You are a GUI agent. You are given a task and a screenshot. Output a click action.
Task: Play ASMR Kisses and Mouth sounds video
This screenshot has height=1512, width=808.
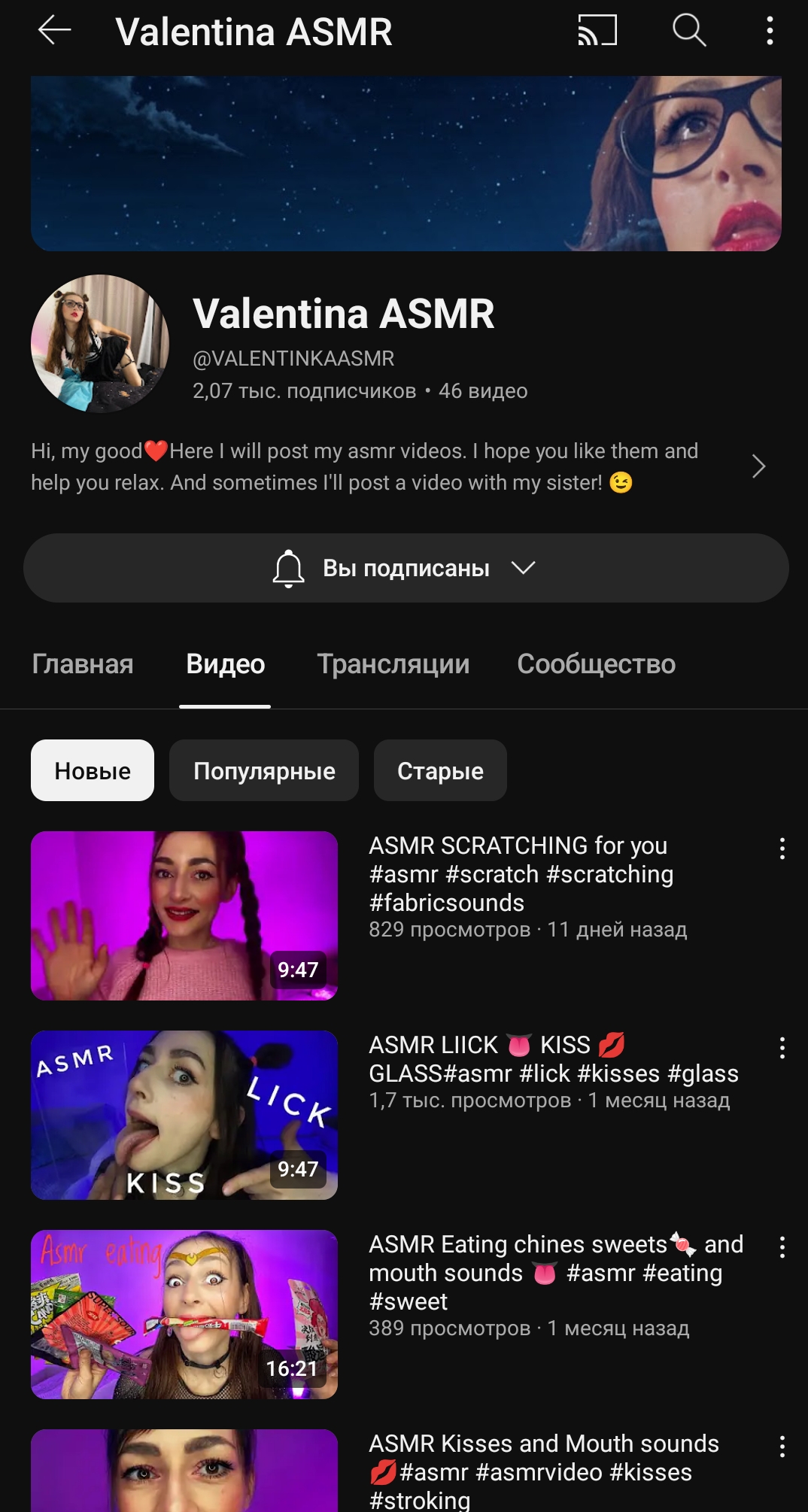tap(184, 1471)
